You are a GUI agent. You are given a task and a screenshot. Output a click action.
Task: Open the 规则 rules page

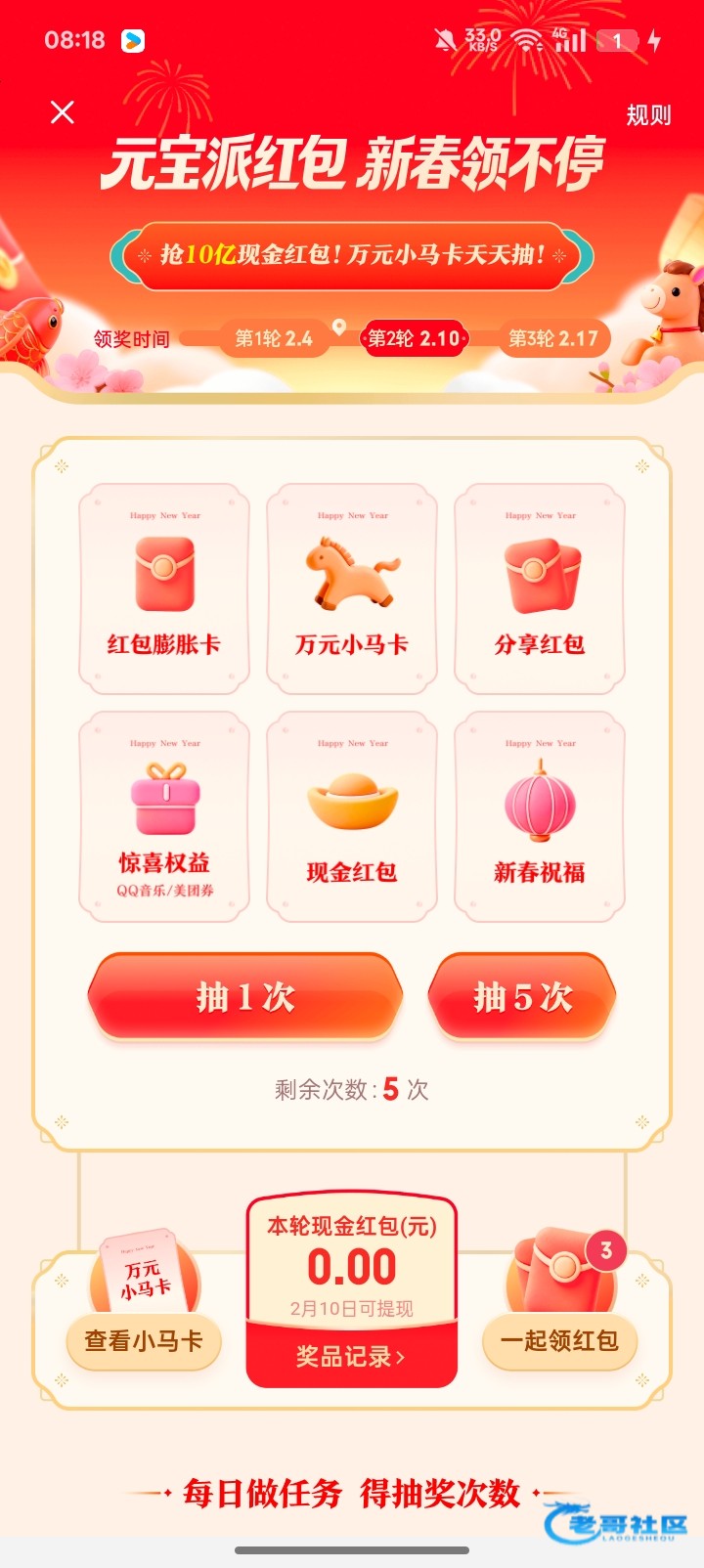pos(647,115)
